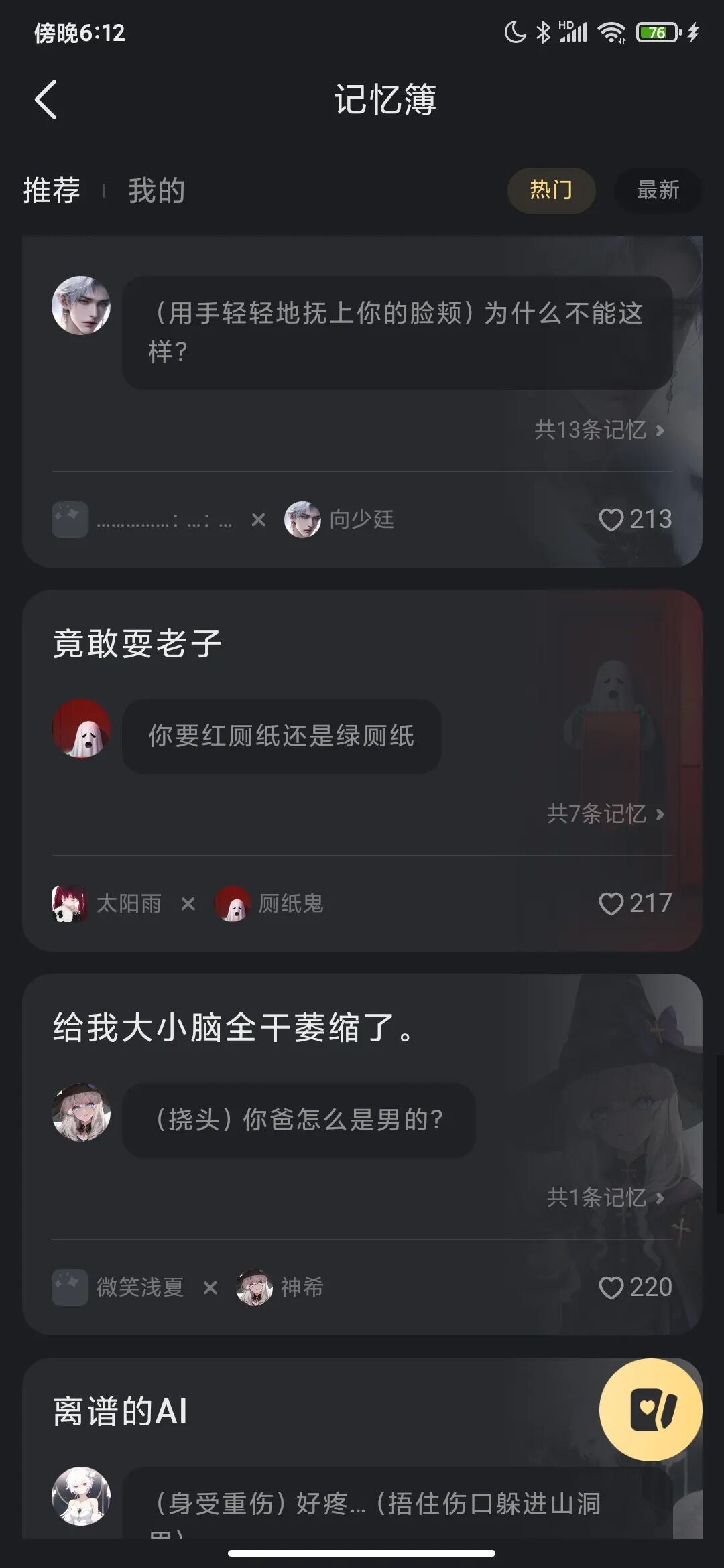
Task: Open the 竟敢耍老子 memory card
Action: tap(362, 771)
